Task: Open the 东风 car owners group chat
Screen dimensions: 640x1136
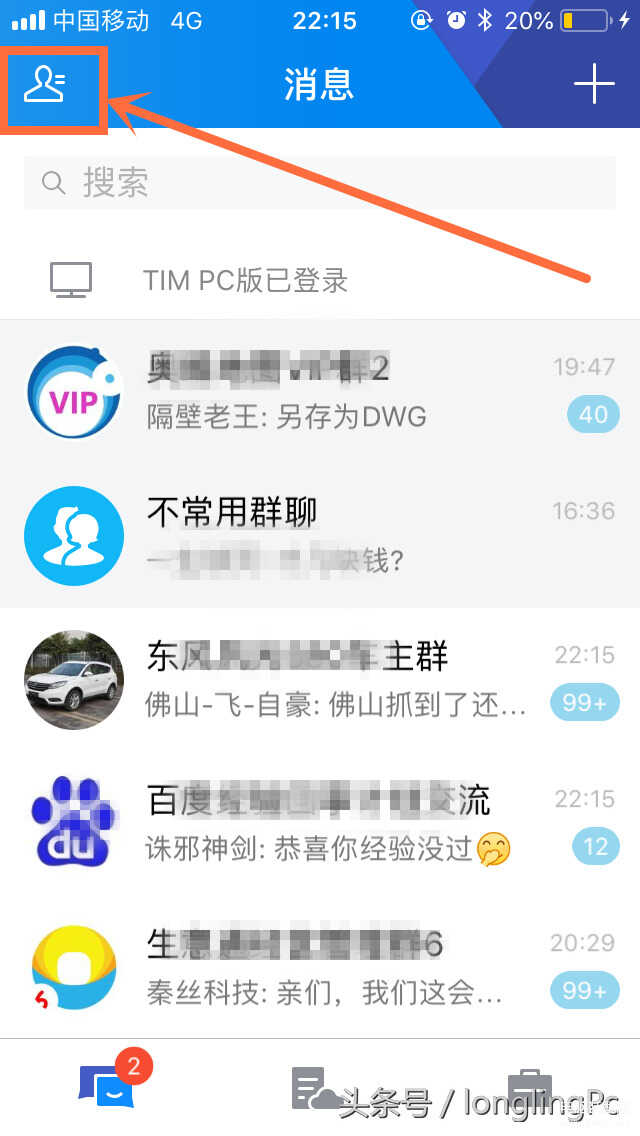Action: 320,680
